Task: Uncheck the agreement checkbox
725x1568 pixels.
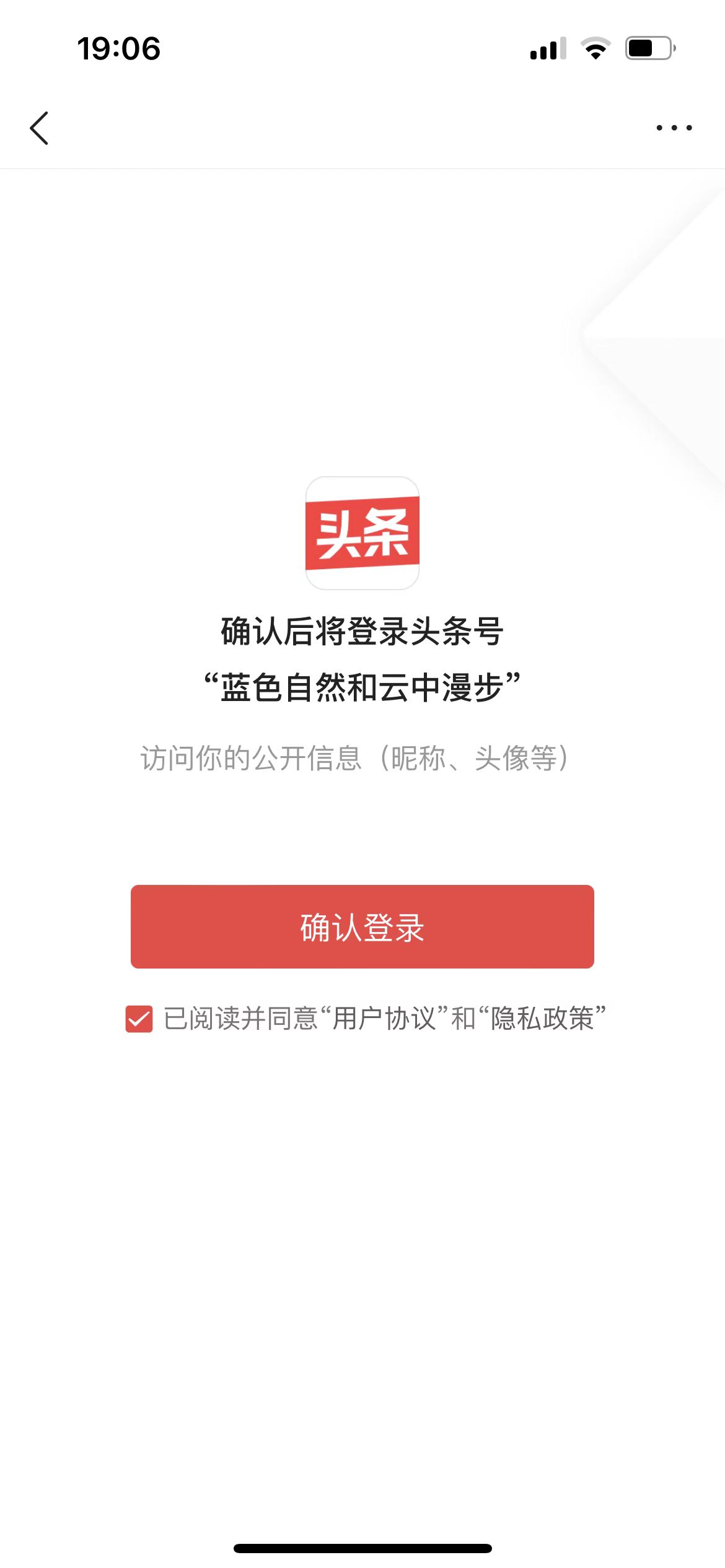Action: pyautogui.click(x=139, y=1019)
